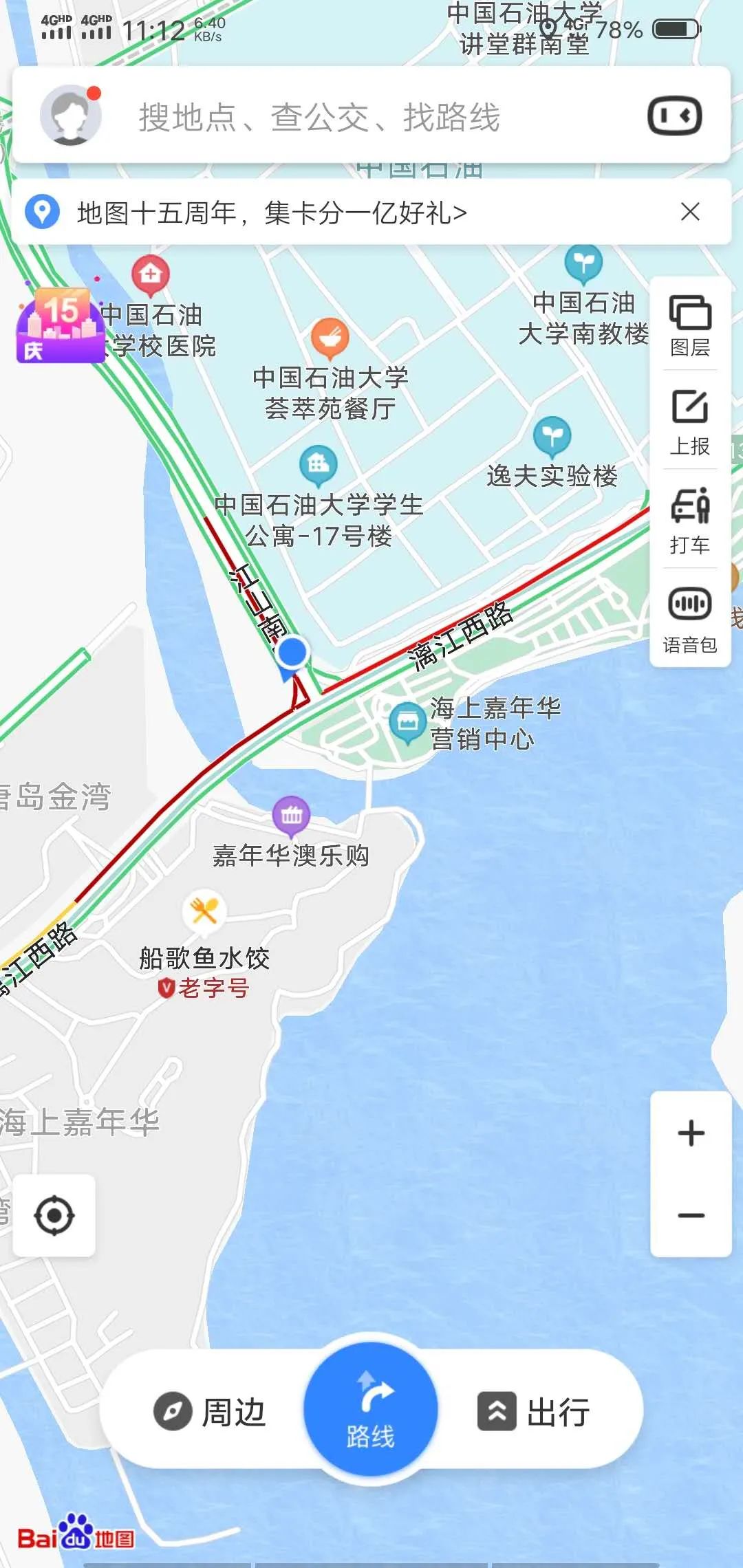Select 海上嘉年华营销中心 map marker
This screenshot has height=1568, width=743.
pyautogui.click(x=407, y=722)
